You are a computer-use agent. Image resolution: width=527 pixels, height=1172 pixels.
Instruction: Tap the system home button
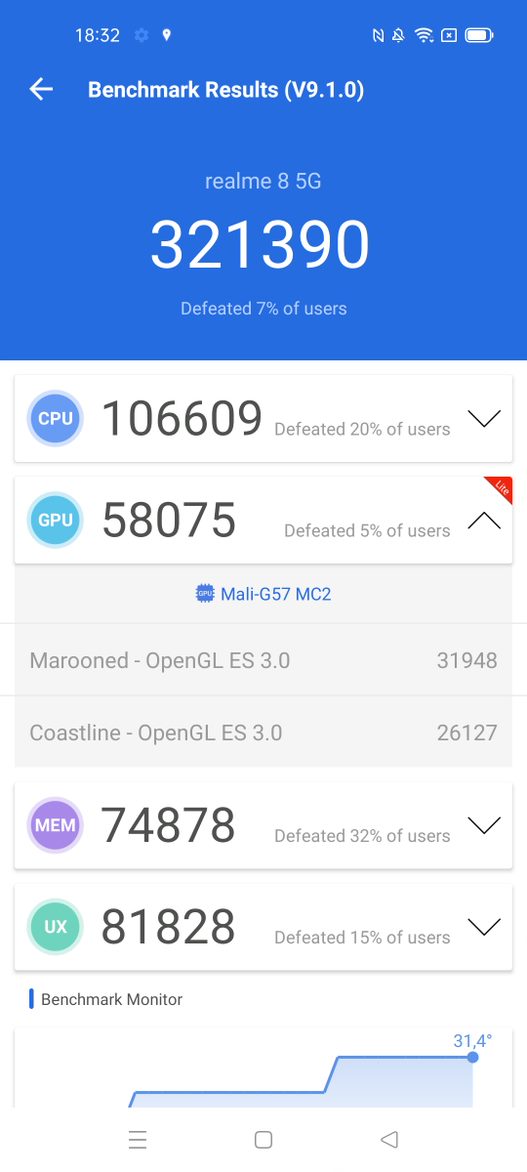tap(263, 1139)
